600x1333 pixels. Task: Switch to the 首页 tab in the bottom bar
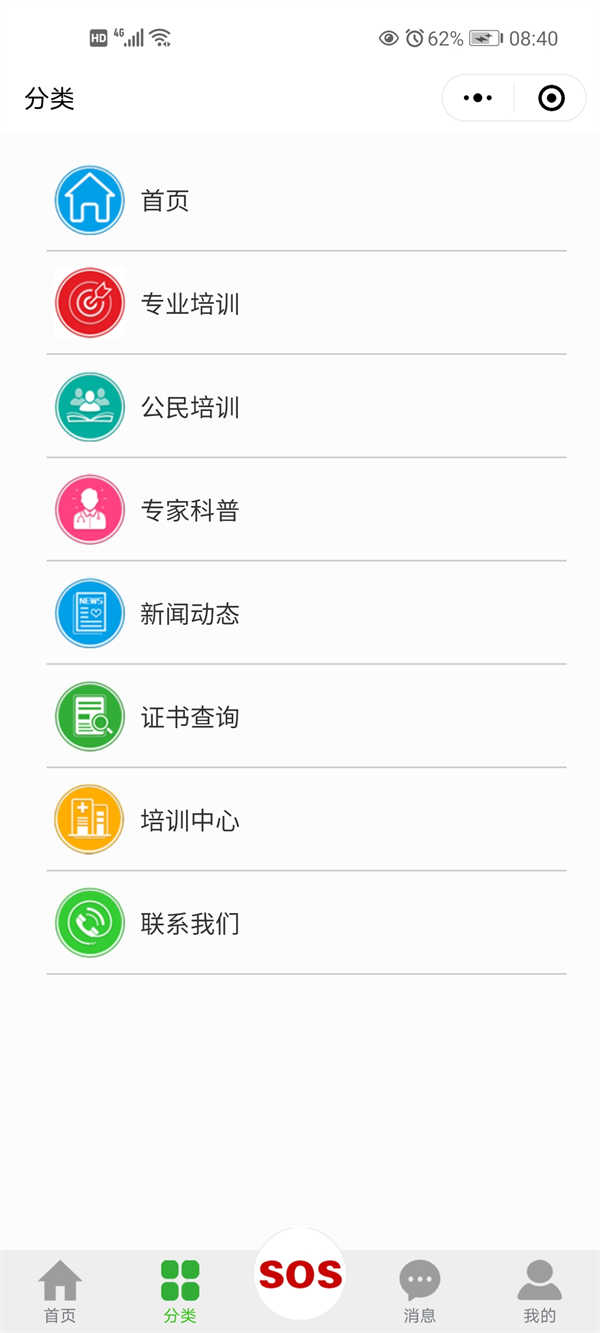(x=60, y=1292)
